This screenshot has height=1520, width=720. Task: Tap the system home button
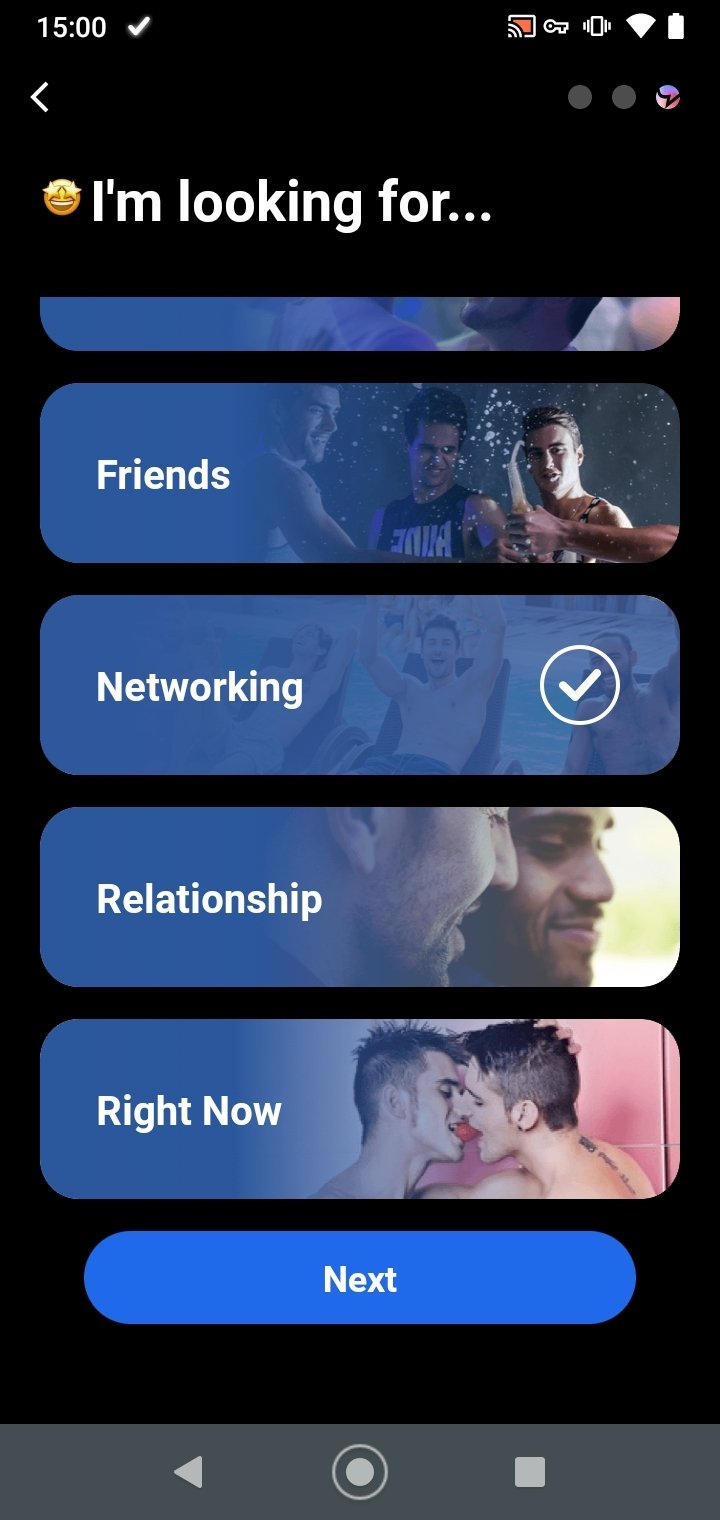[360, 1471]
